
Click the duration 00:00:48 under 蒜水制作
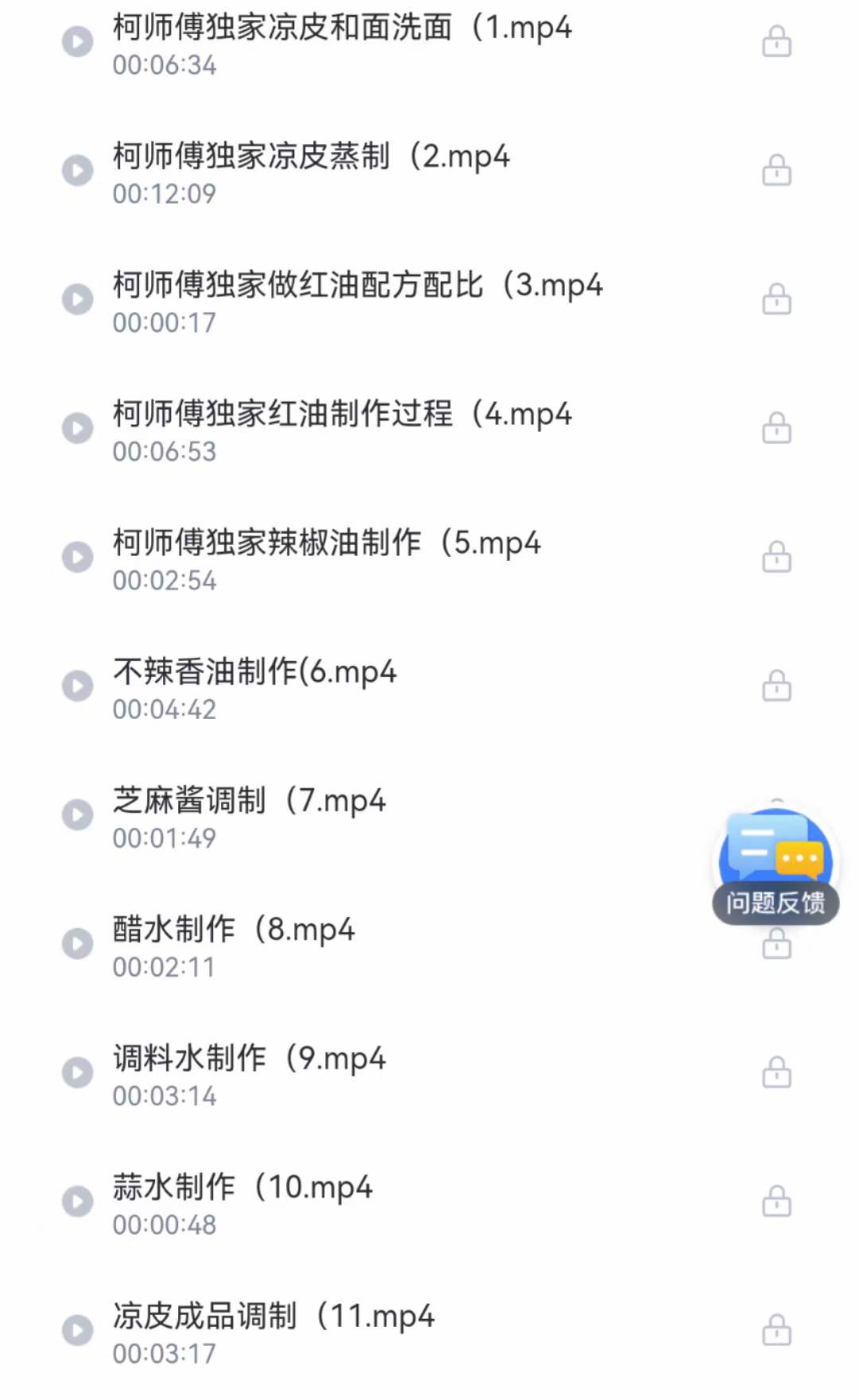pyautogui.click(x=165, y=1225)
